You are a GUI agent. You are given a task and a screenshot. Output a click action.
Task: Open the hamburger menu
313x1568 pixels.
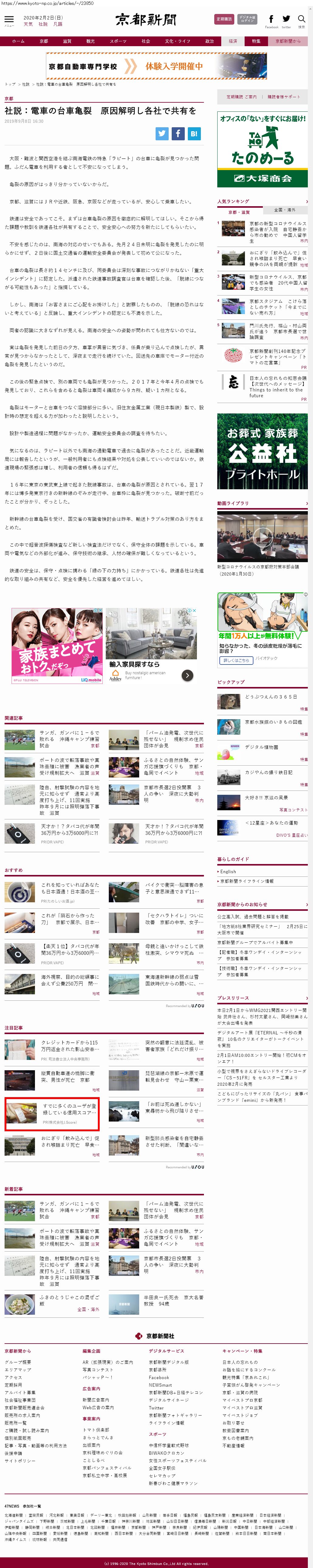pyautogui.click(x=9, y=20)
